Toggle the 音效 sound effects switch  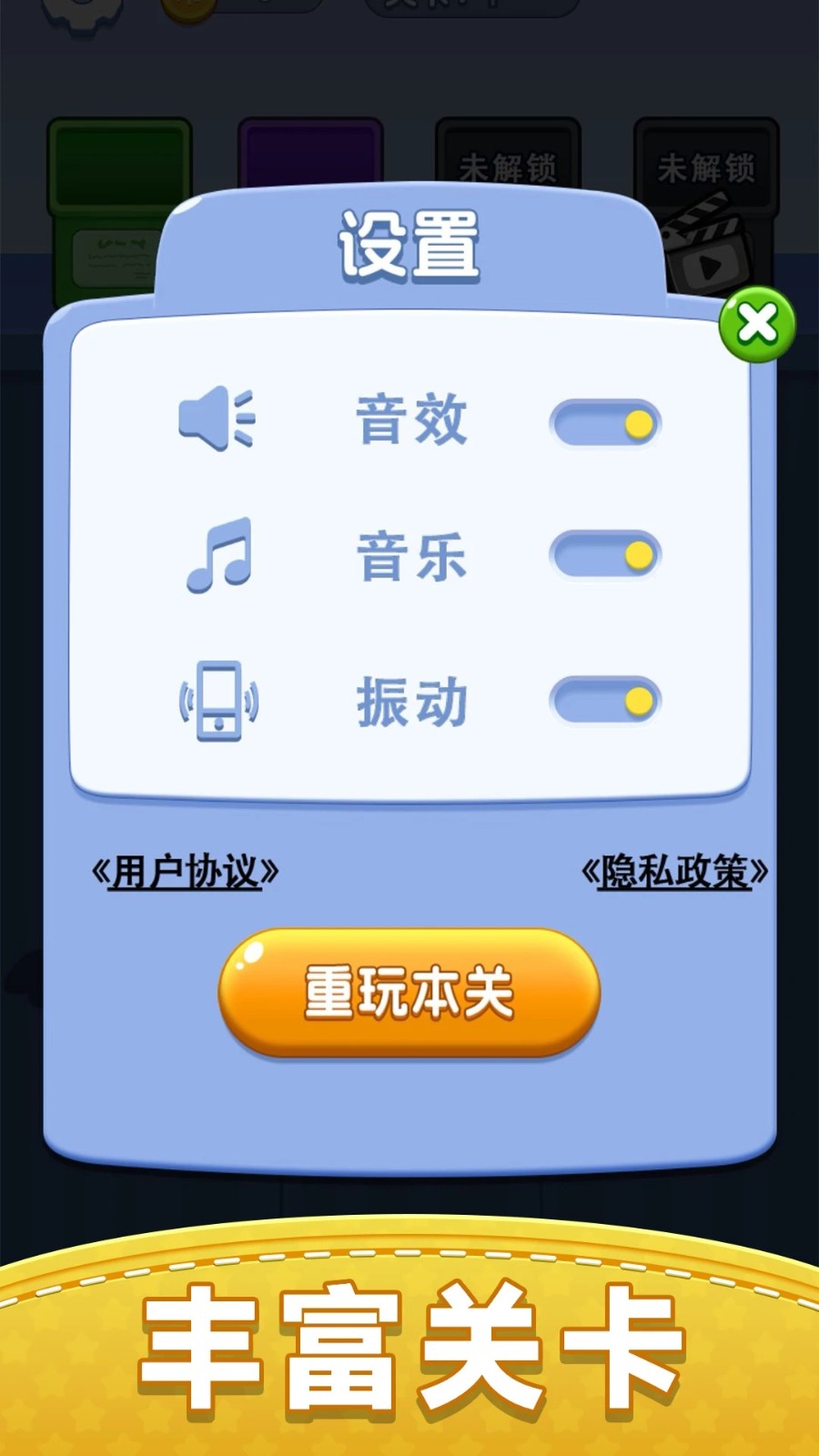604,422
